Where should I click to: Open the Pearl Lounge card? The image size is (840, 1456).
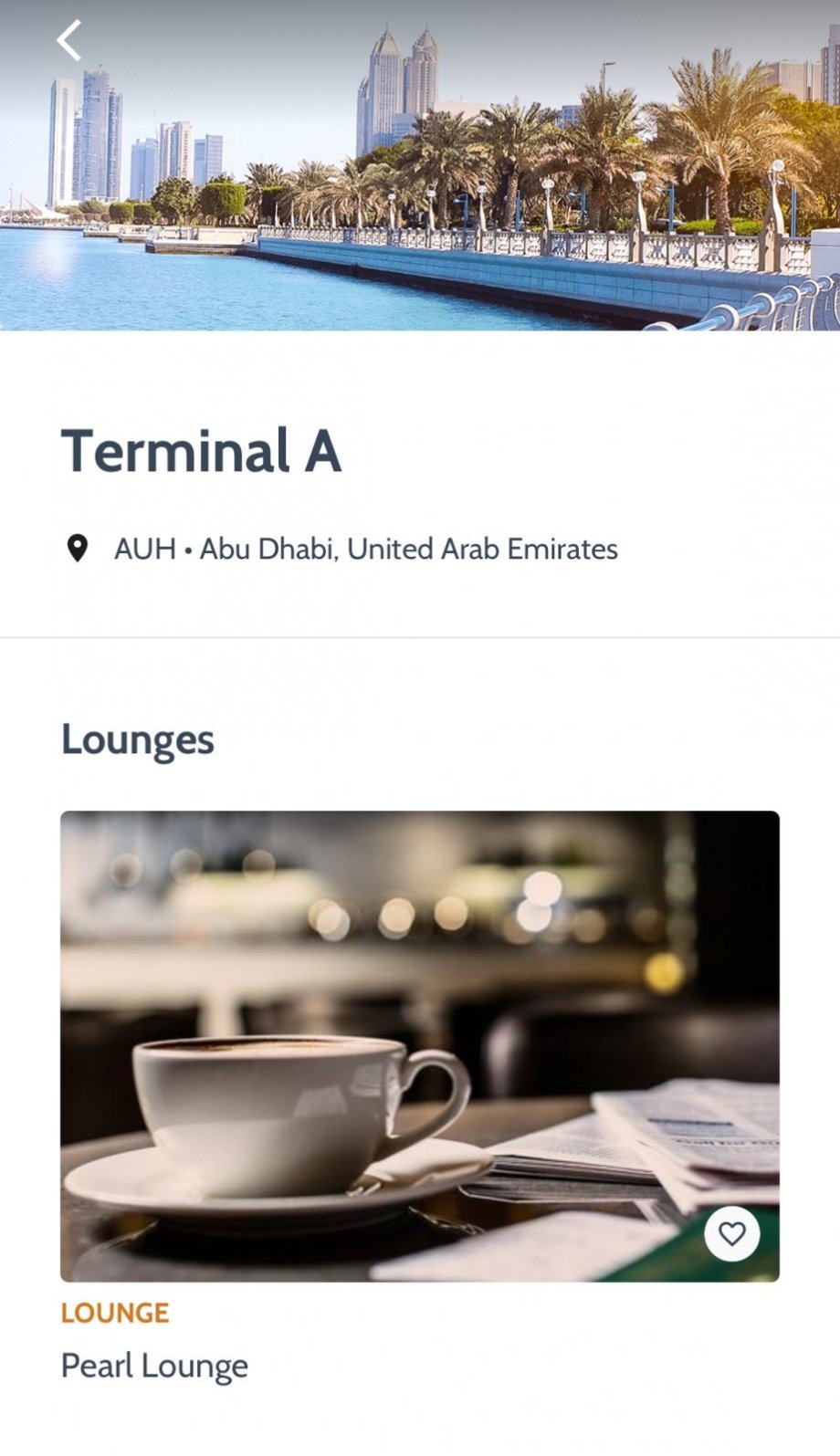[419, 1045]
